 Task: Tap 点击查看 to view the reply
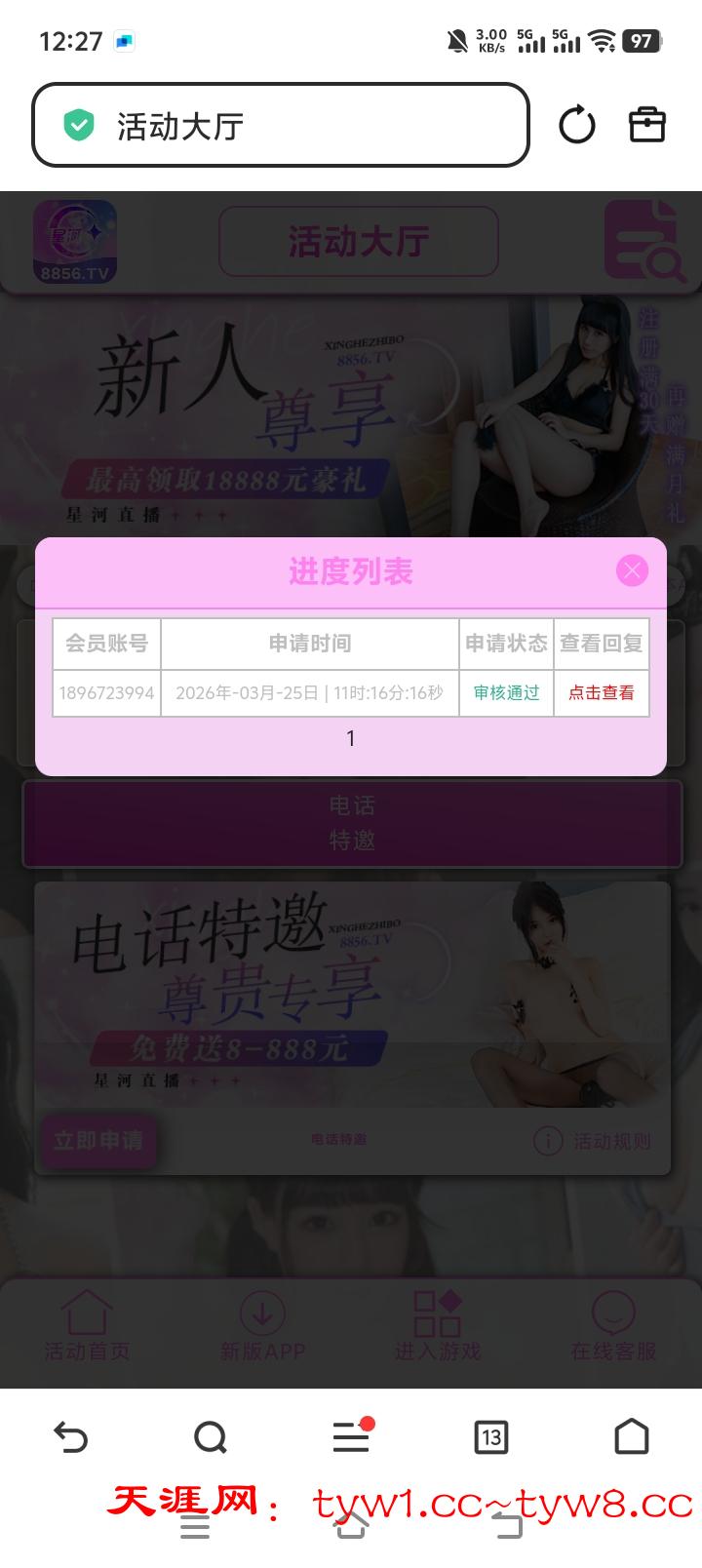601,693
